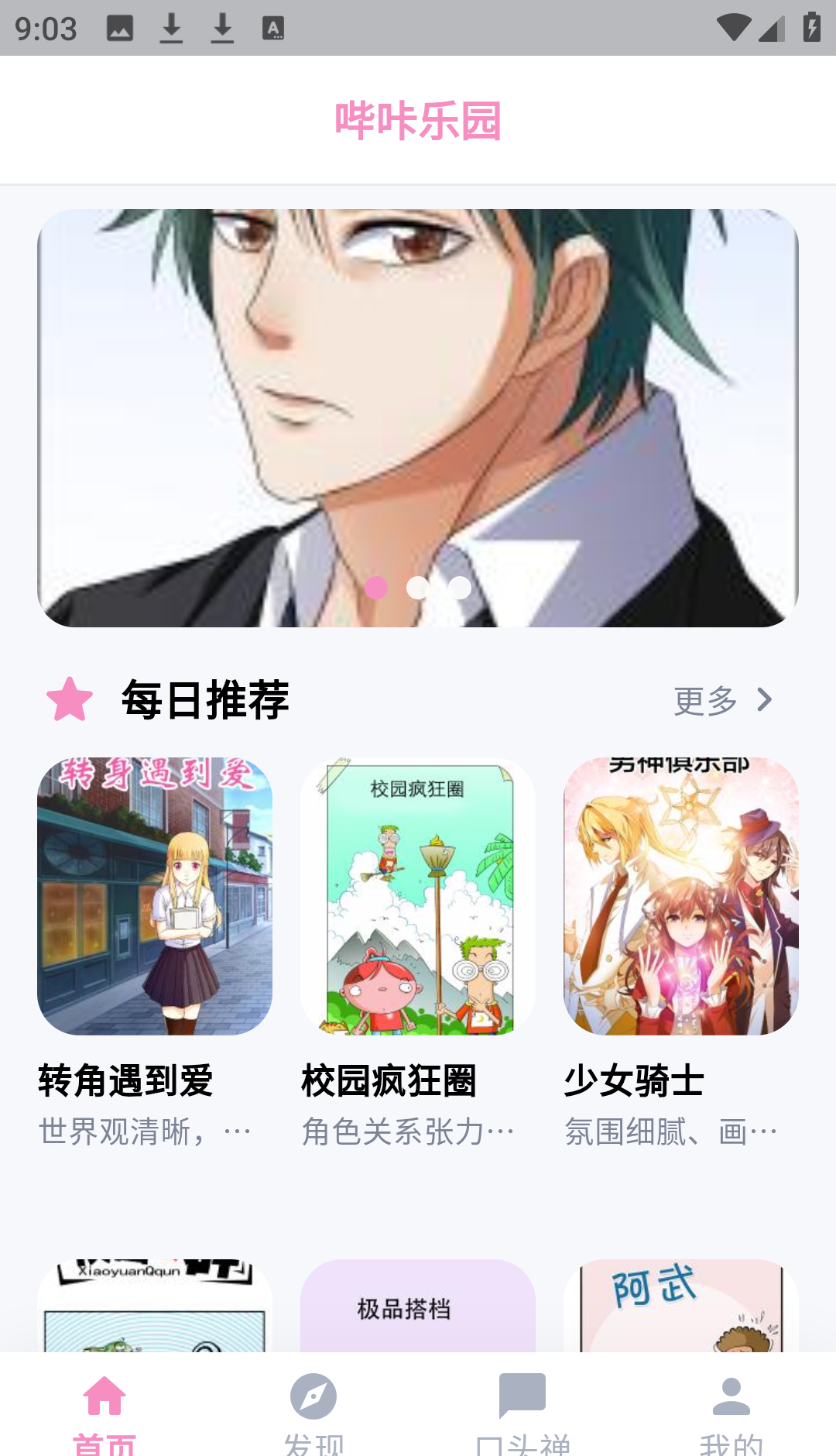Open the comic 少女骑士
The width and height of the screenshot is (836, 1456).
tap(681, 896)
